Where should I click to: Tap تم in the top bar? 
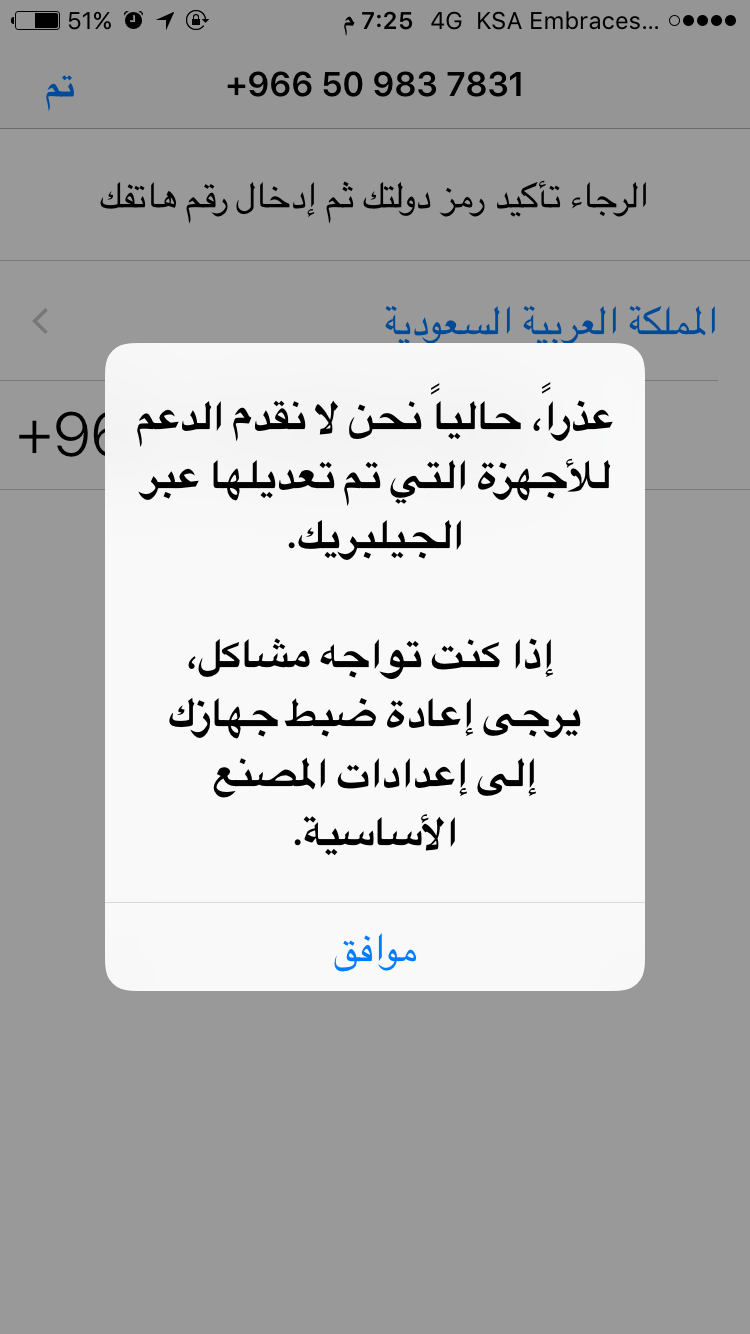point(60,86)
